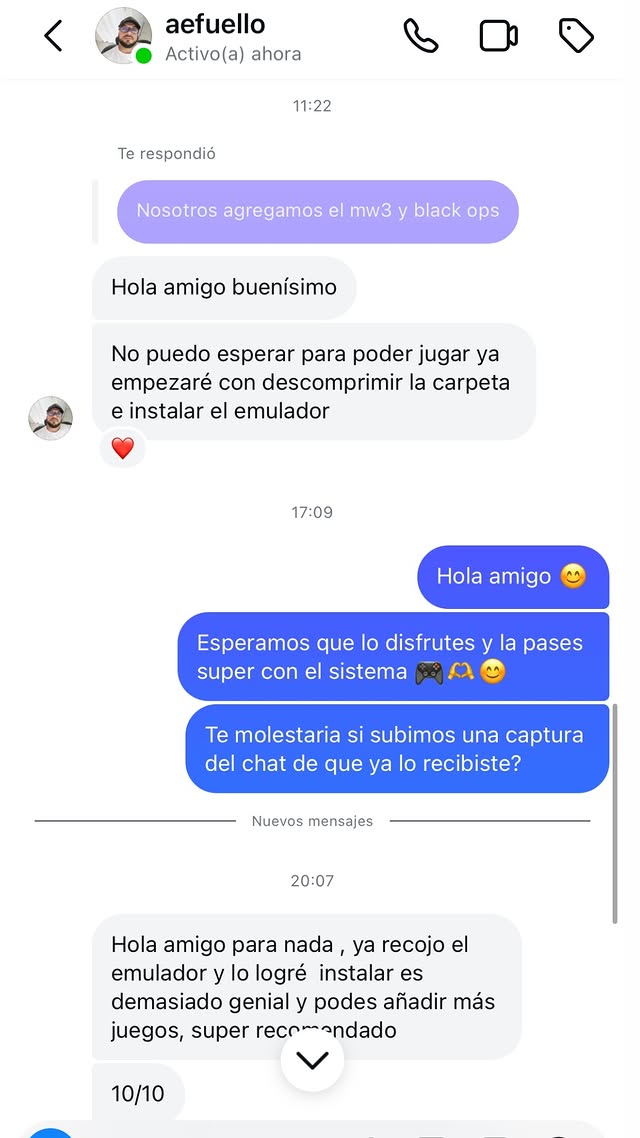640x1138 pixels.
Task: View the heart reaction on the message
Action: click(122, 448)
